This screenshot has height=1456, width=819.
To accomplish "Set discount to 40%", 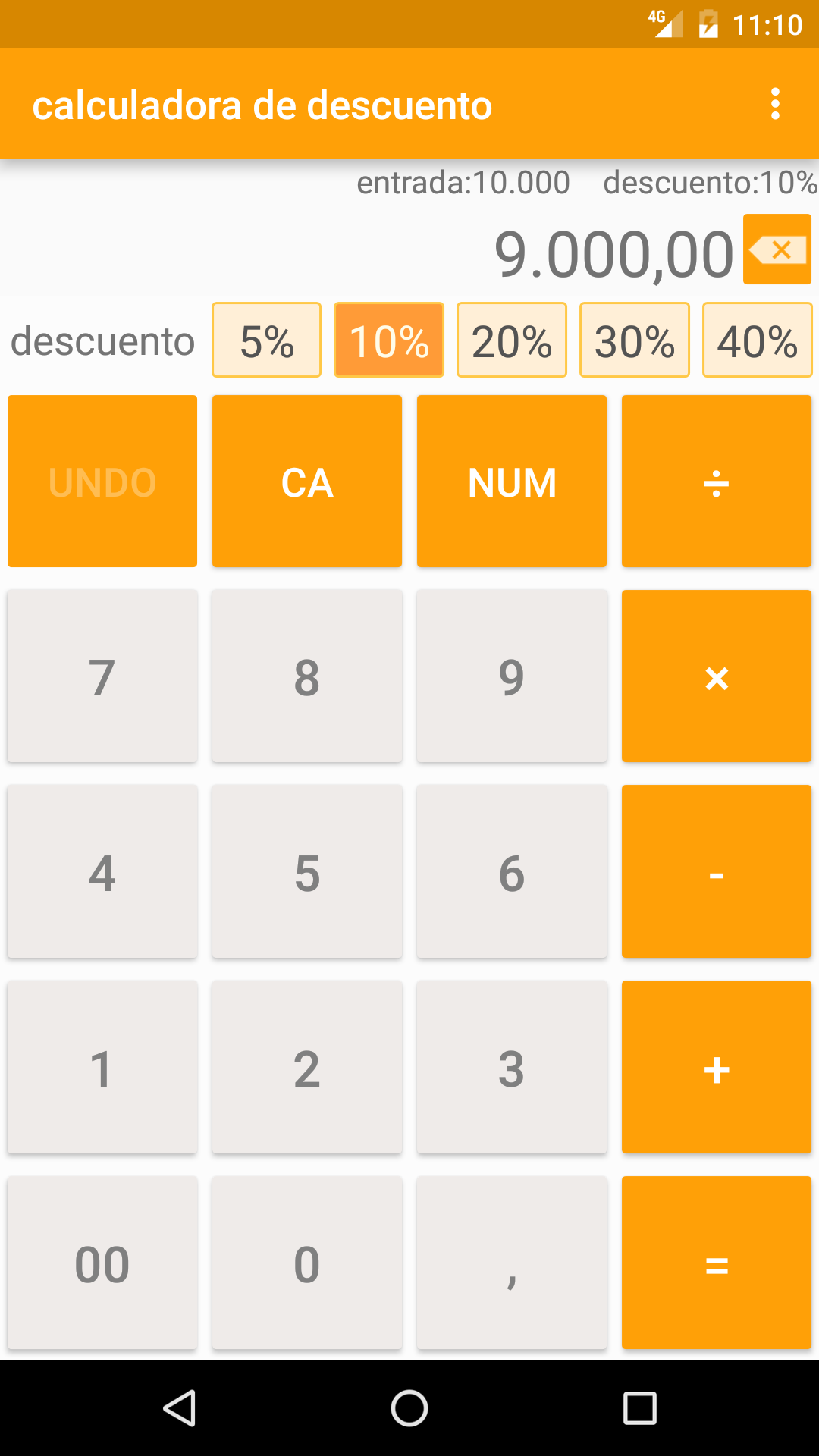I will (x=757, y=340).
